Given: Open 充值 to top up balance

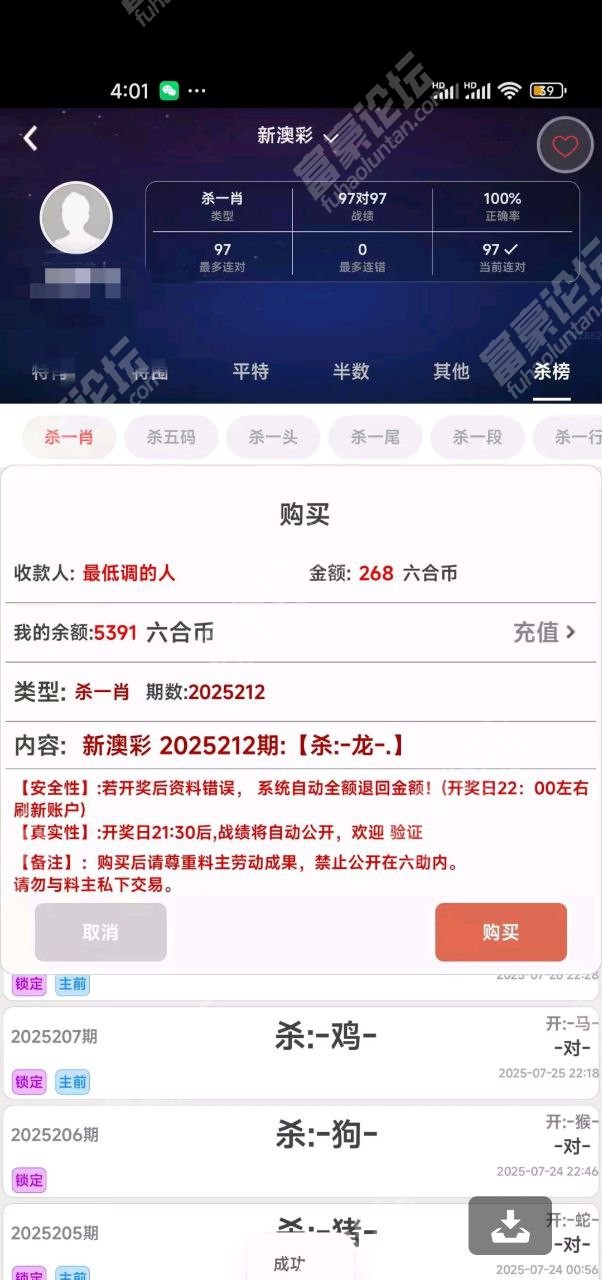Looking at the screenshot, I should click(544, 632).
